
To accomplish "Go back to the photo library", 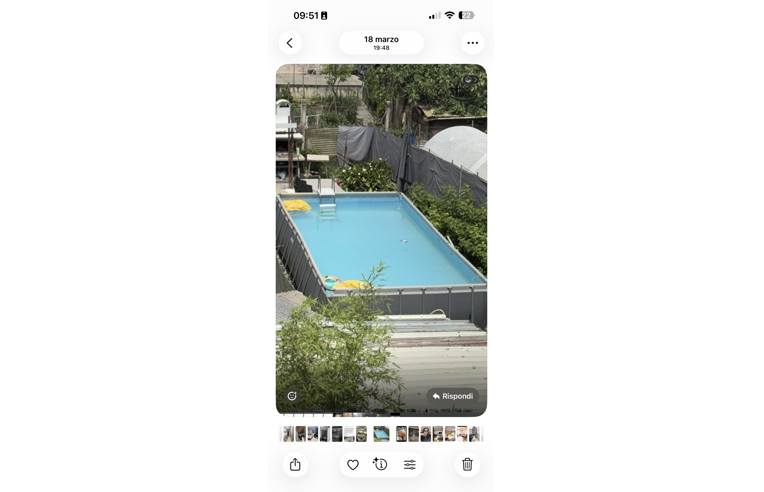I will 290,43.
